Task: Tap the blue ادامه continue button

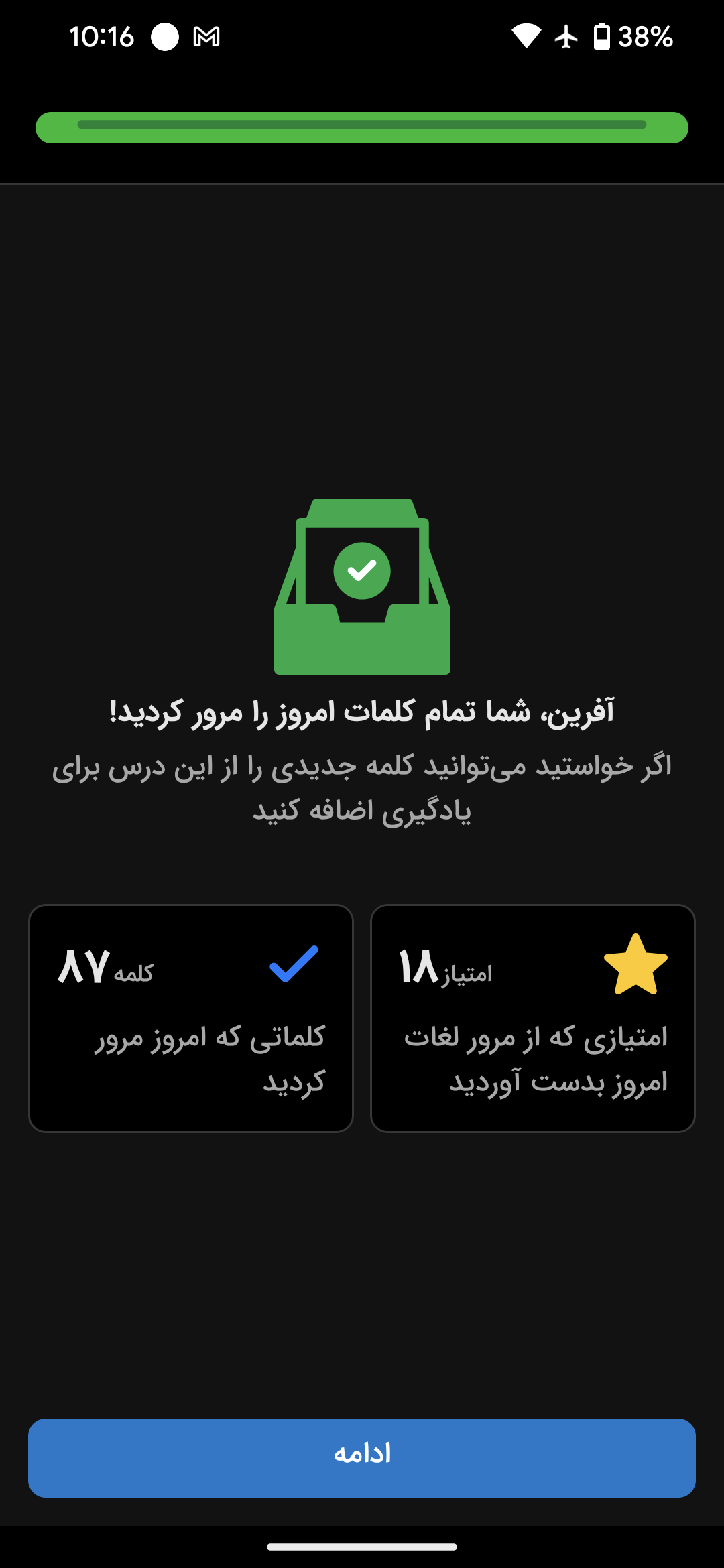Action: pyautogui.click(x=362, y=1458)
